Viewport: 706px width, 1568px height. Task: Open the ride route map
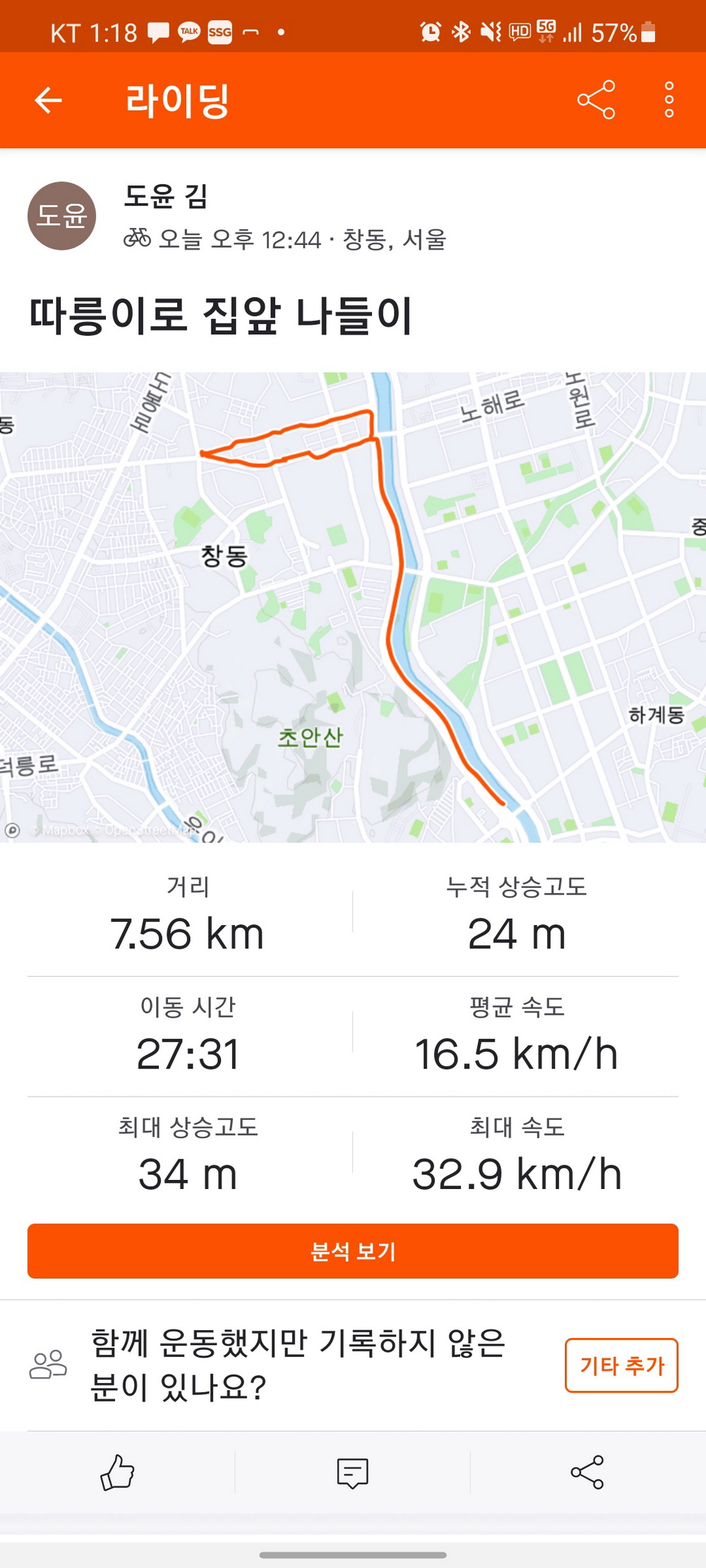click(x=353, y=607)
